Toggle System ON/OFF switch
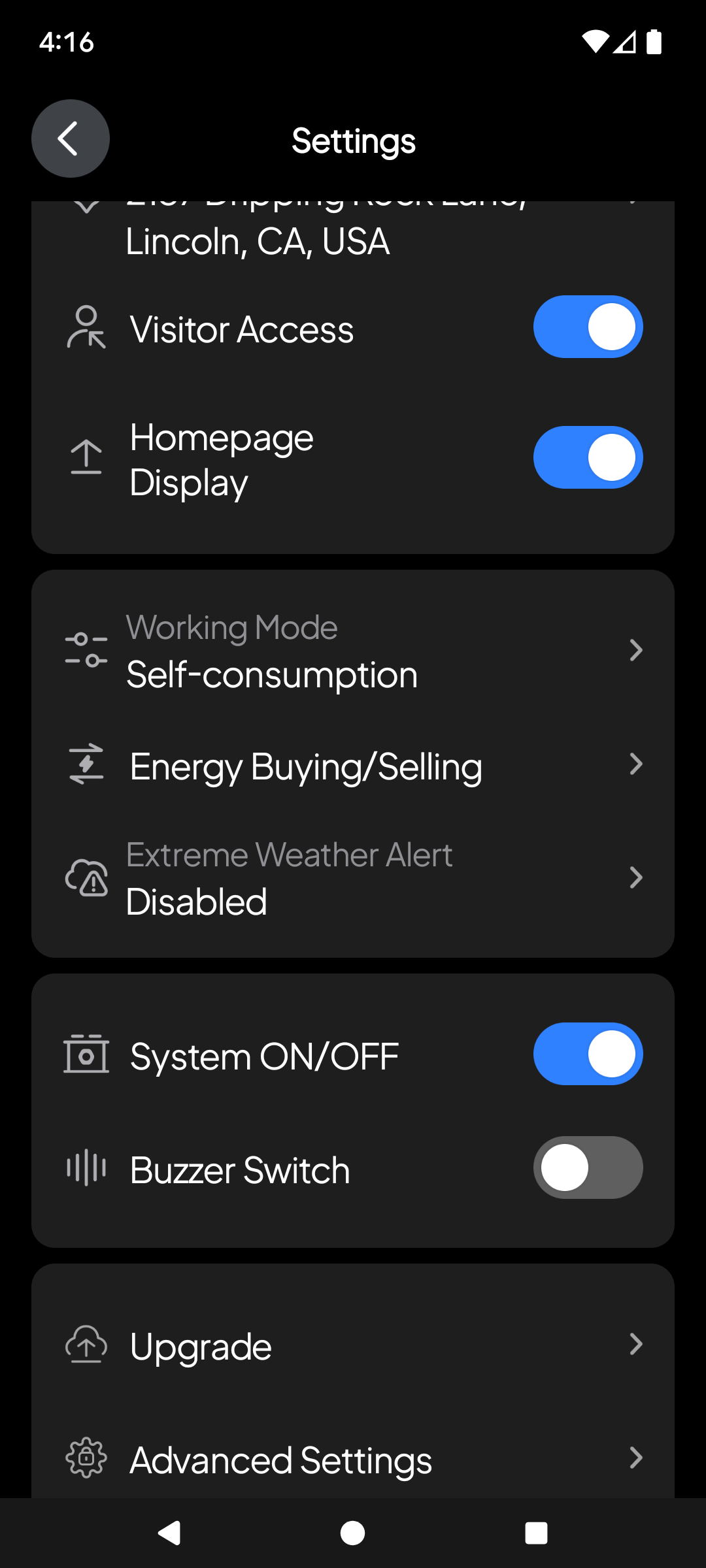706x1568 pixels. [x=588, y=1054]
